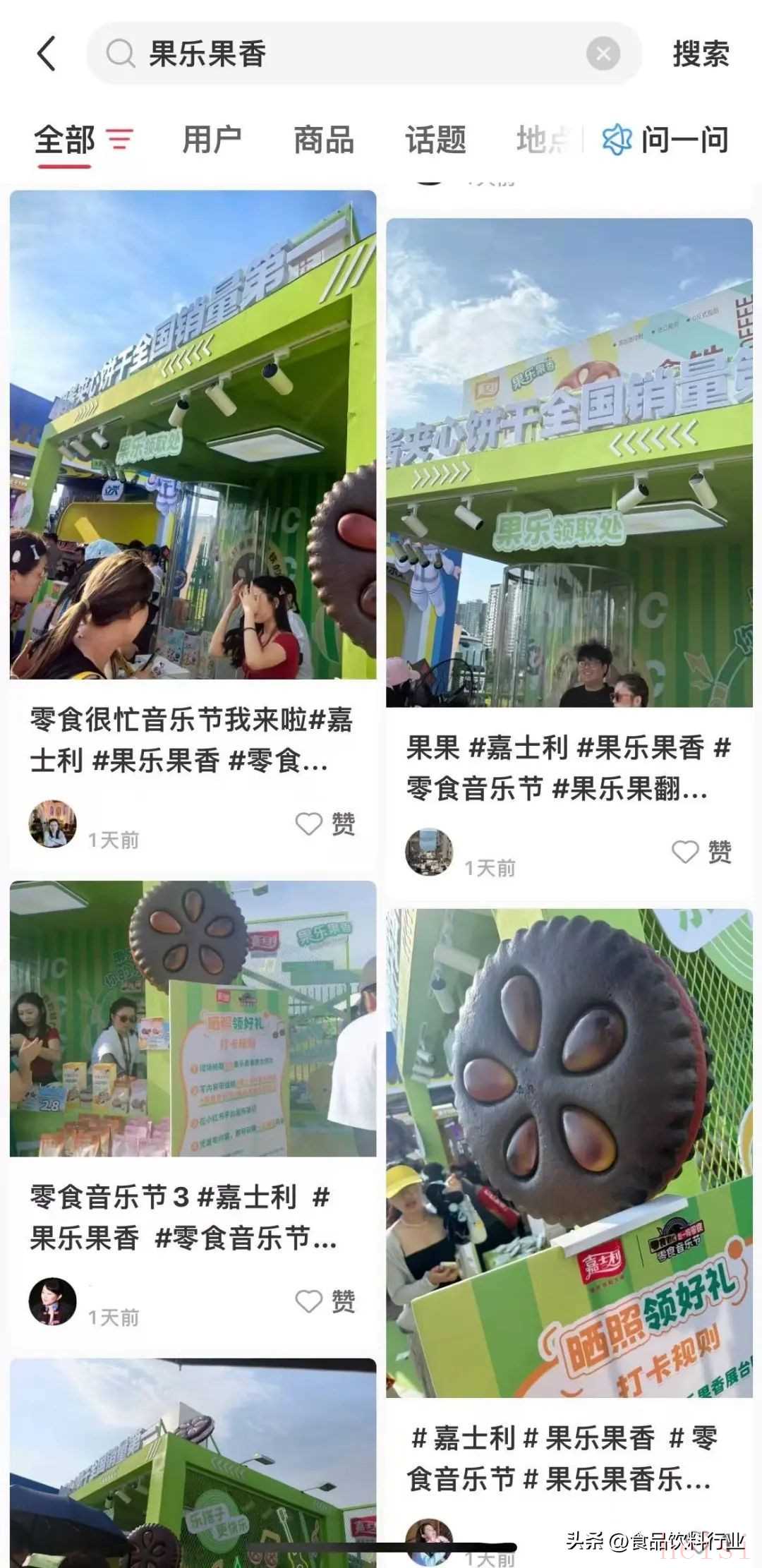The width and height of the screenshot is (762, 1568).
Task: Go back using the back arrow
Action: tap(47, 54)
